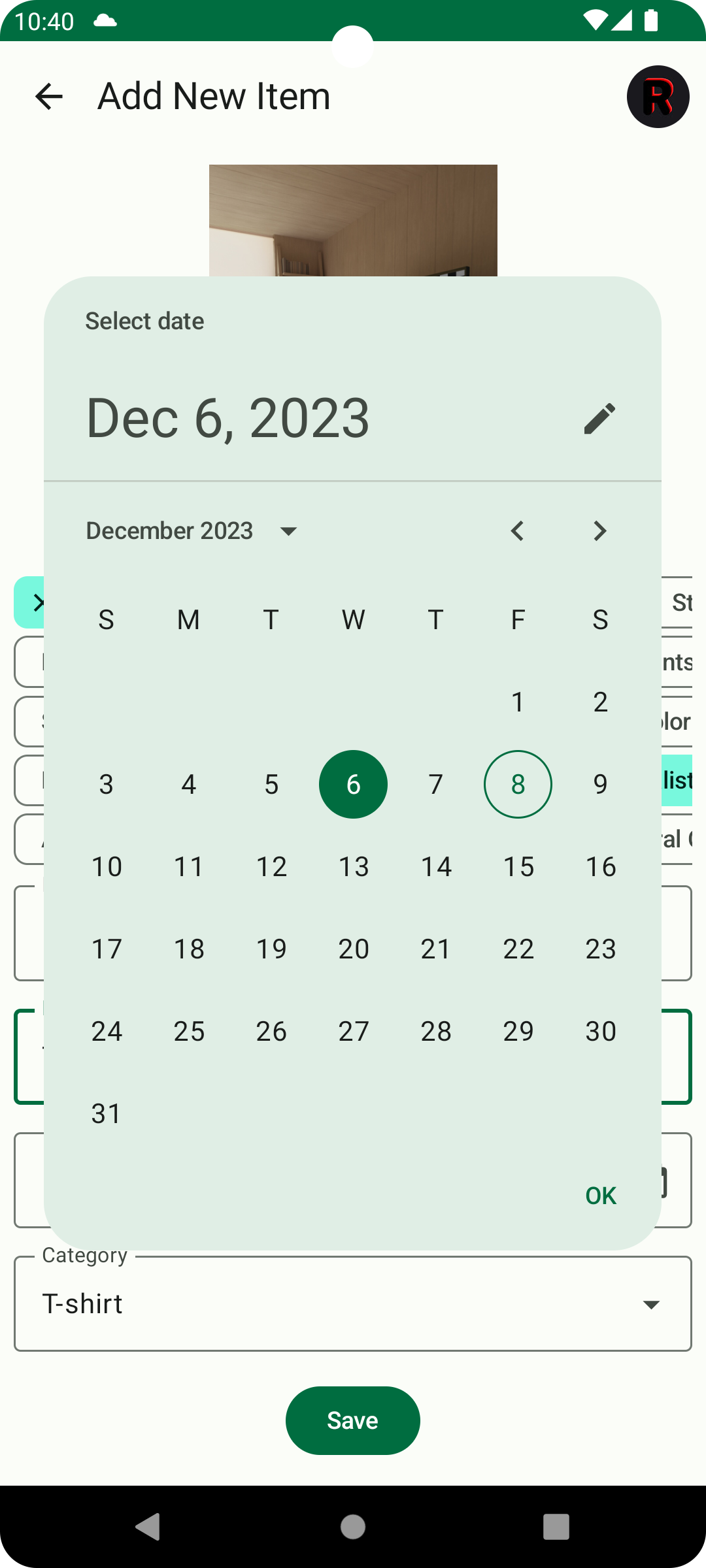Select today's date, December 8
Screen dimensions: 706x1568
(518, 784)
